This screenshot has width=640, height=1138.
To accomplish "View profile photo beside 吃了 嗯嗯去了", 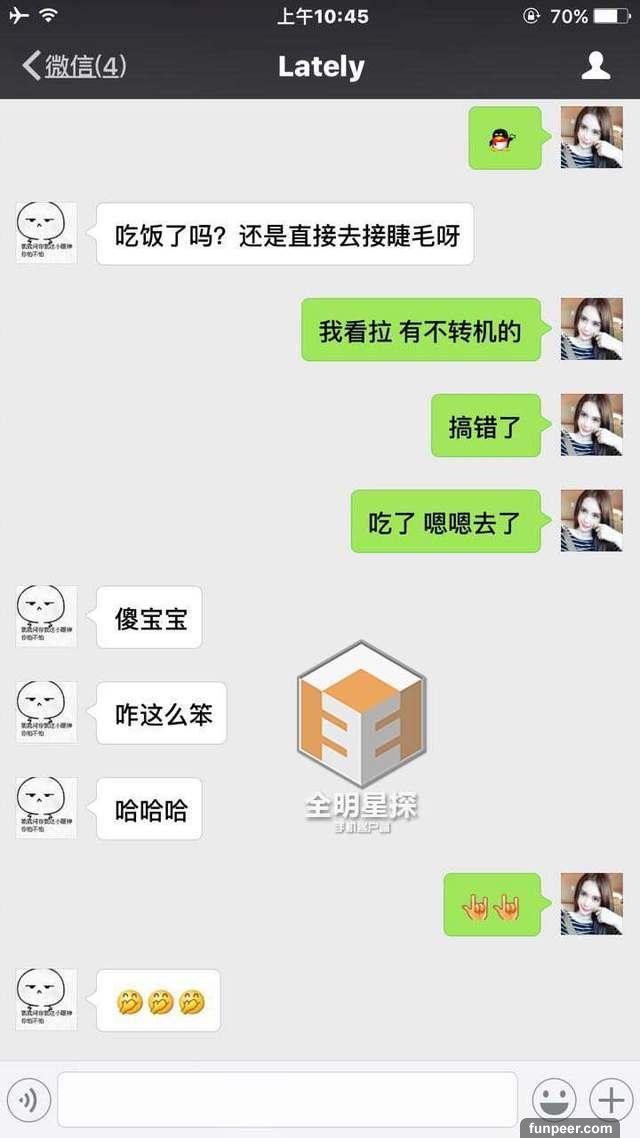I will pyautogui.click(x=591, y=521).
